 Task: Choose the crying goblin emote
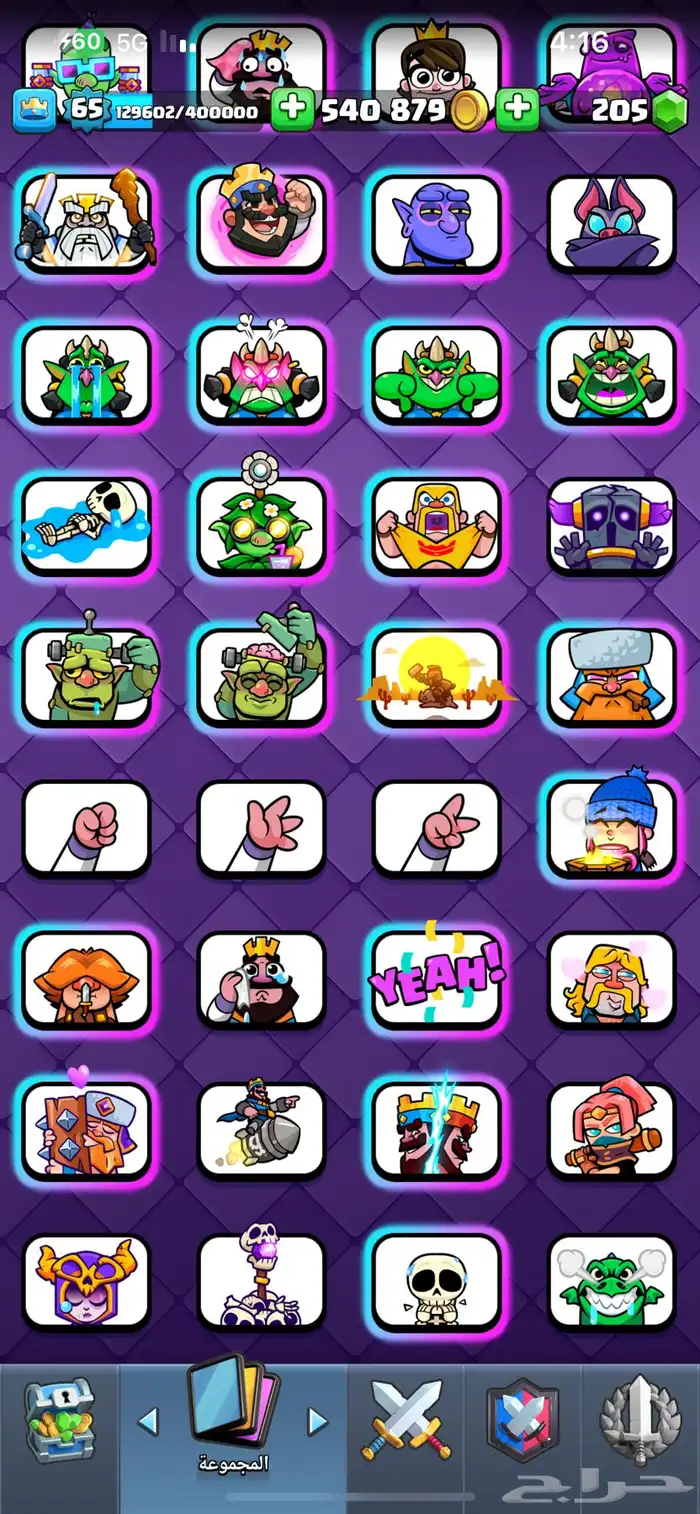(87, 376)
